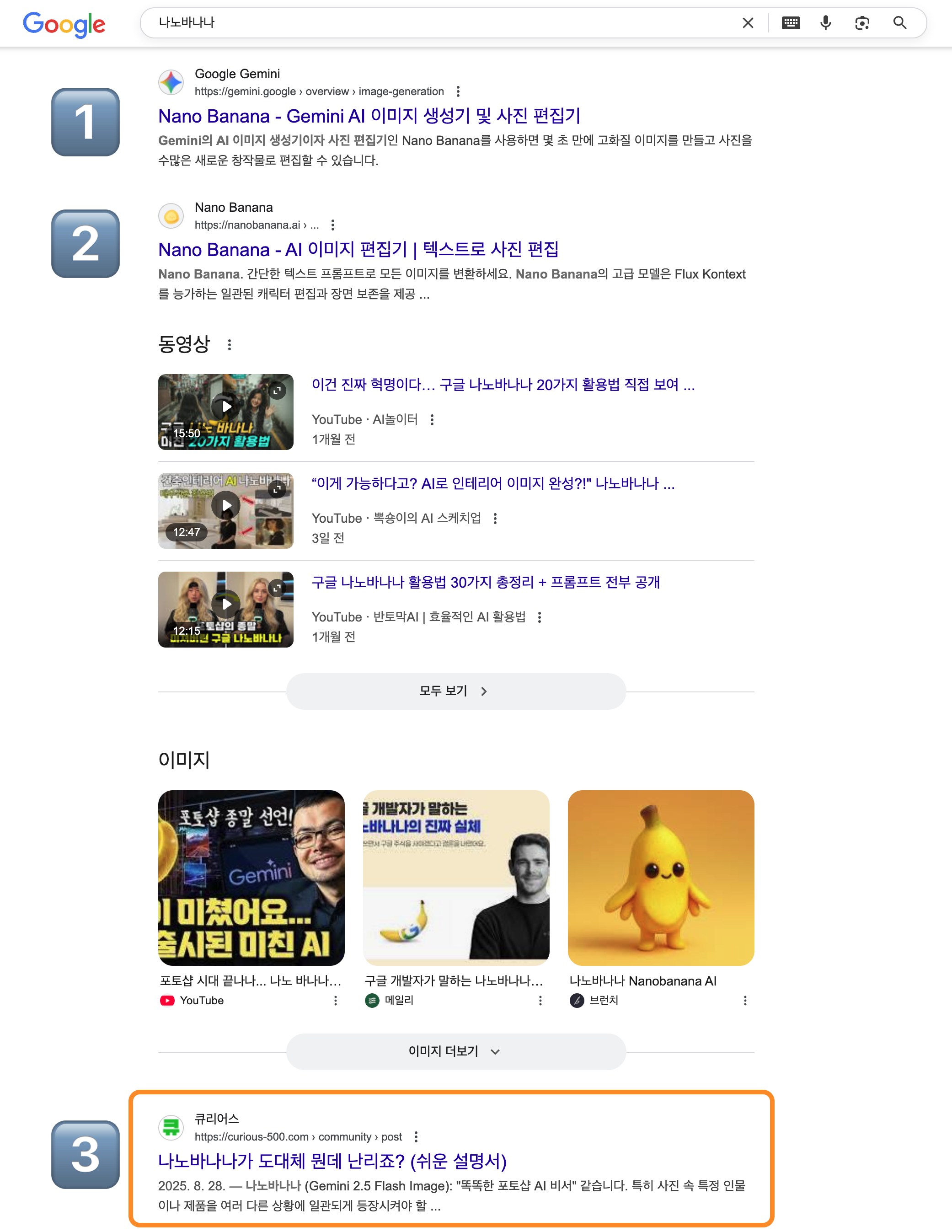
Task: Play the 나노바나나 20가지 활용법 video
Action: (x=225, y=412)
